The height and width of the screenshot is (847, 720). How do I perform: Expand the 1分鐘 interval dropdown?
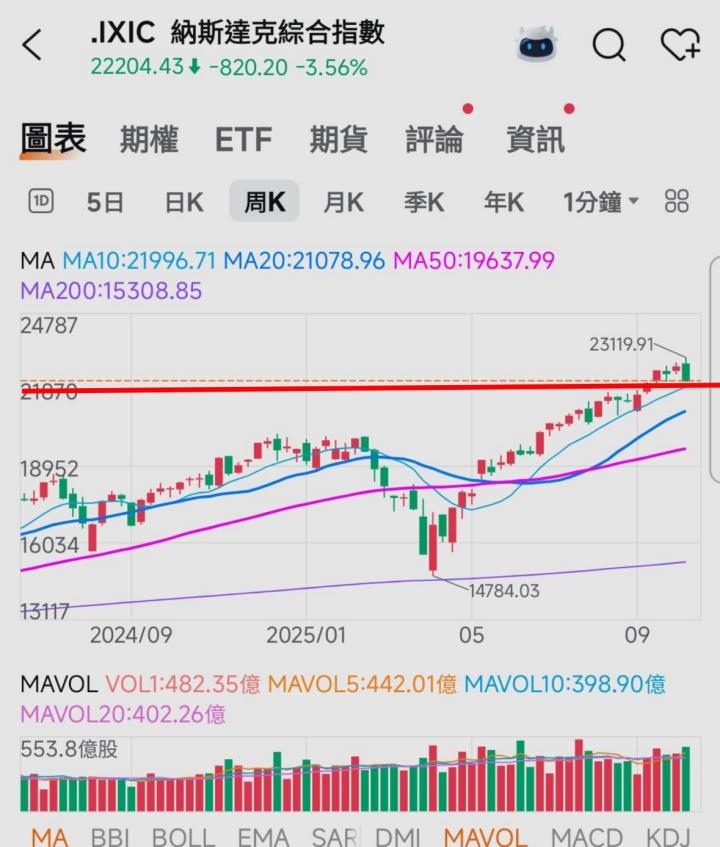point(600,203)
